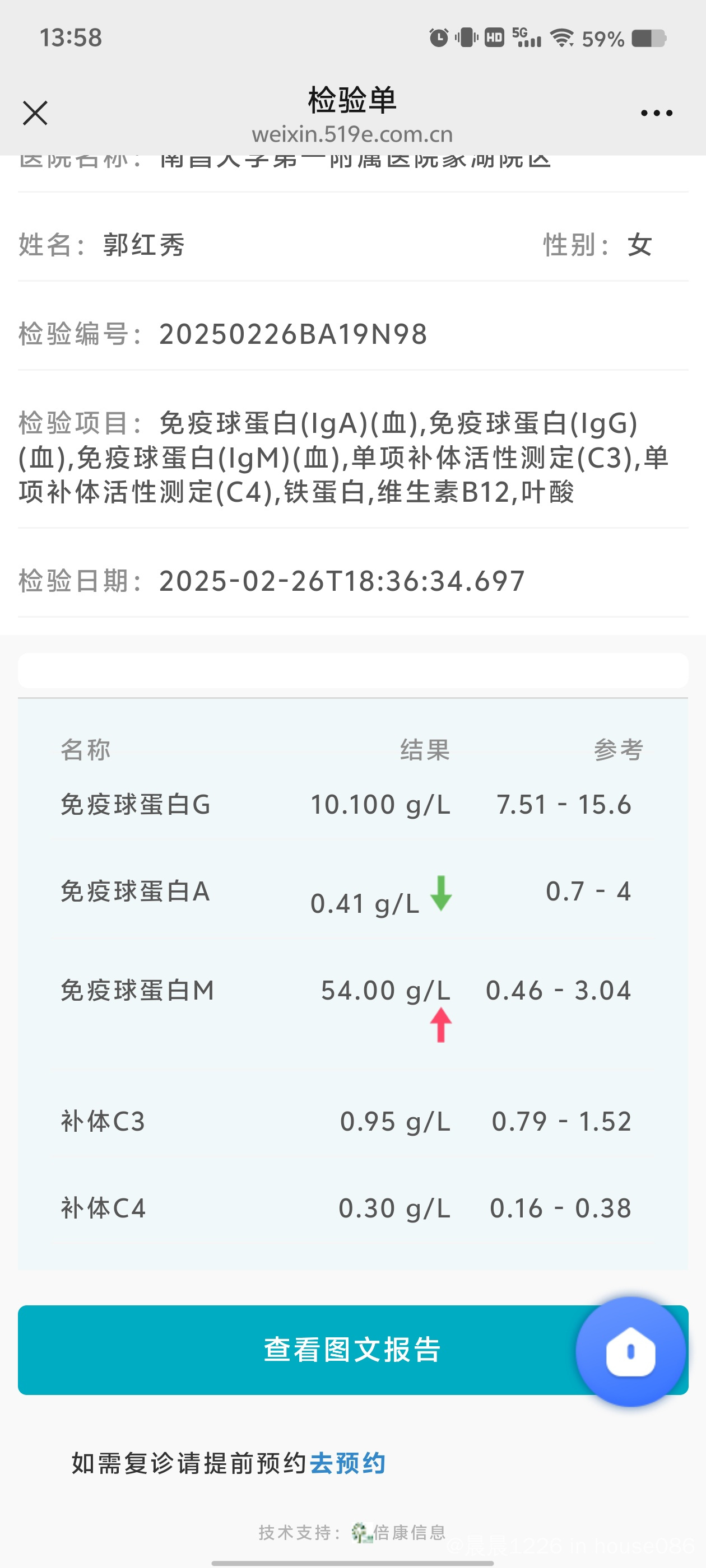Open the 去预约 appointment link
Screen dimensions: 706x1568
click(348, 1463)
